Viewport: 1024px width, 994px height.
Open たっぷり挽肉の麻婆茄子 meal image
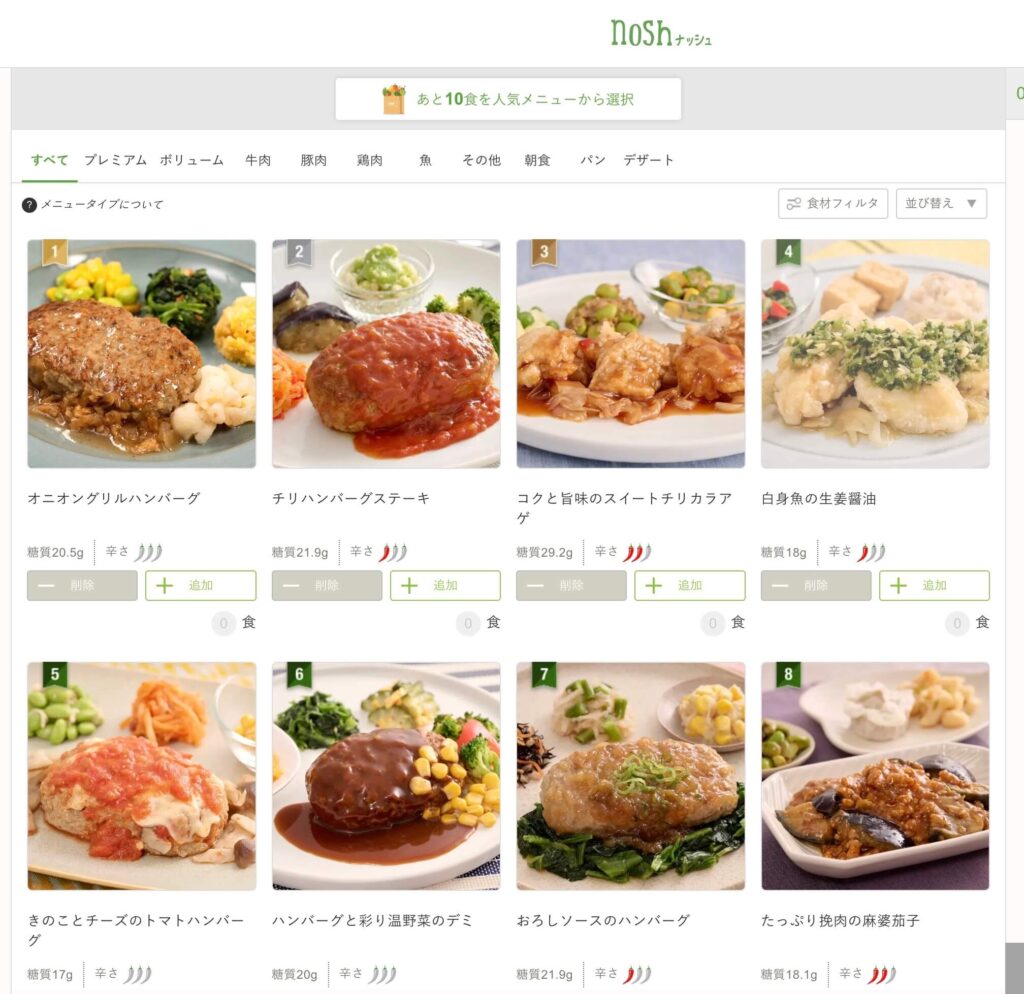(x=875, y=776)
